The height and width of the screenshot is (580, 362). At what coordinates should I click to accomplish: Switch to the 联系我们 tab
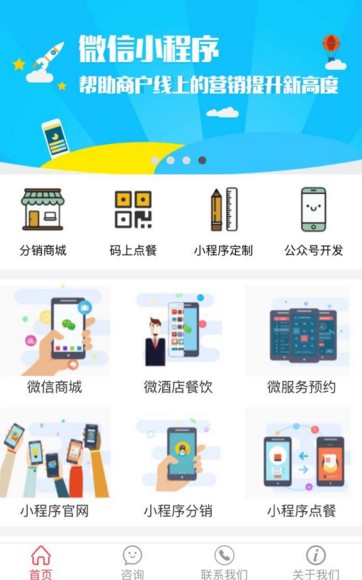(224, 562)
